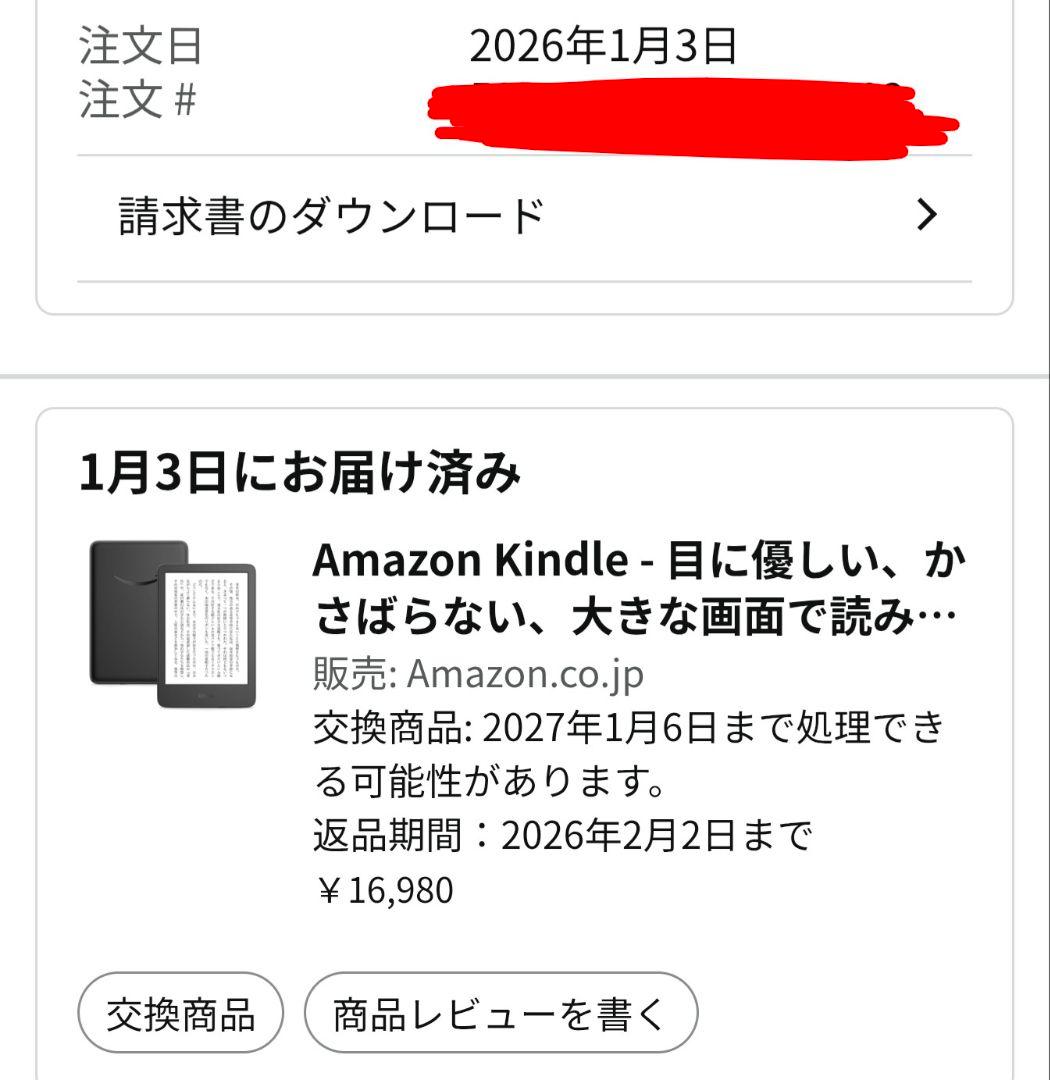Select the order date 2026年1月3日
This screenshot has width=1050, height=1080.
point(605,45)
